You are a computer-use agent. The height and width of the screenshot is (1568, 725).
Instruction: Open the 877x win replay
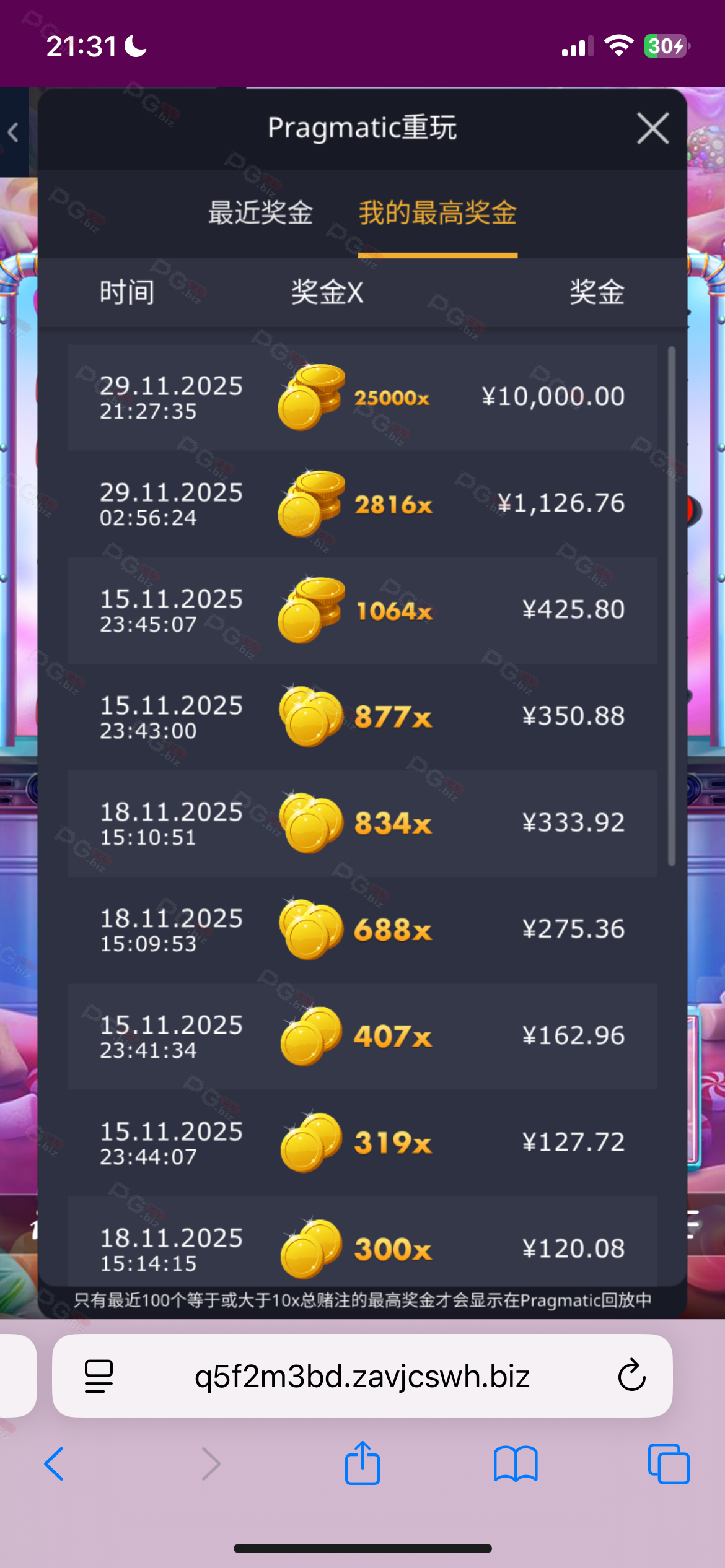pos(362,717)
